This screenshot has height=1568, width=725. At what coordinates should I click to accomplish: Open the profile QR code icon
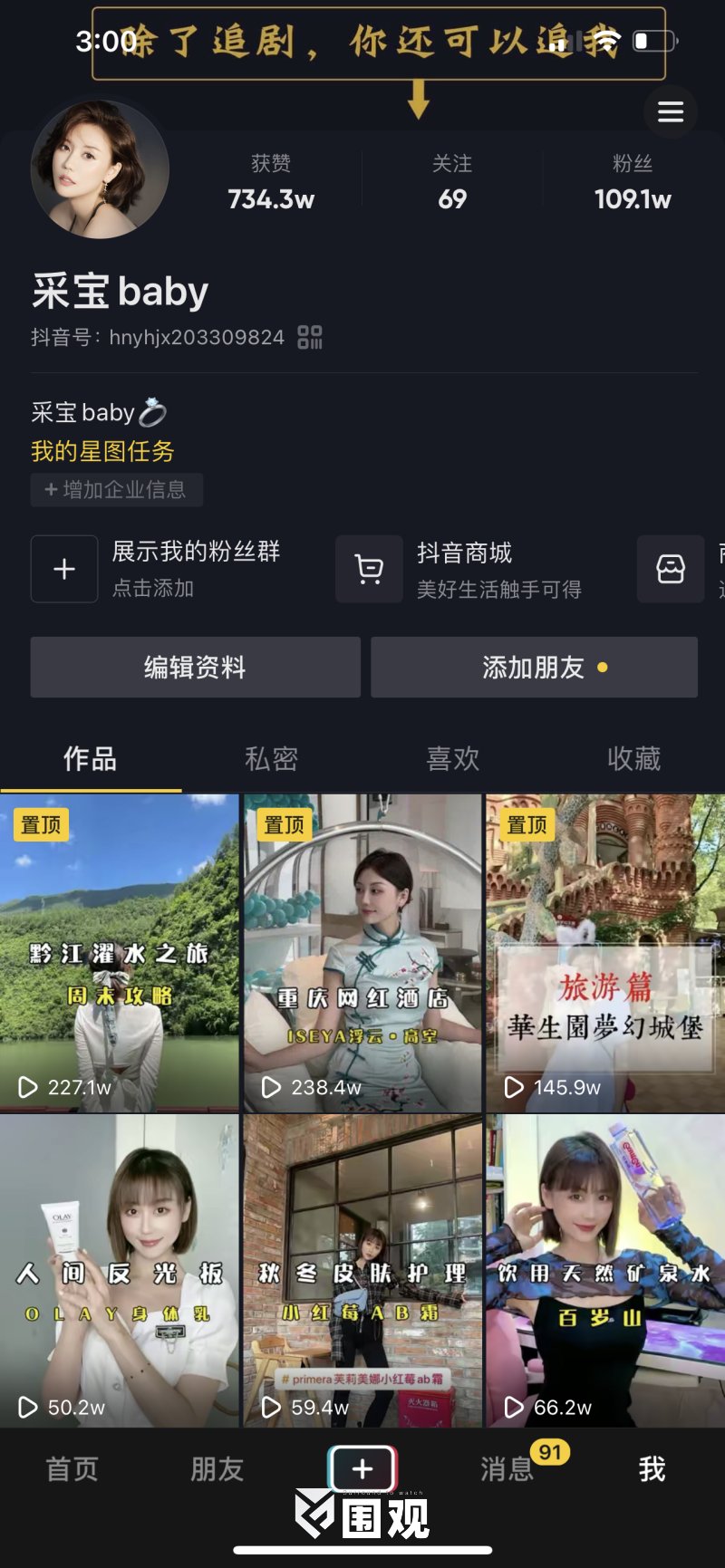coord(310,338)
